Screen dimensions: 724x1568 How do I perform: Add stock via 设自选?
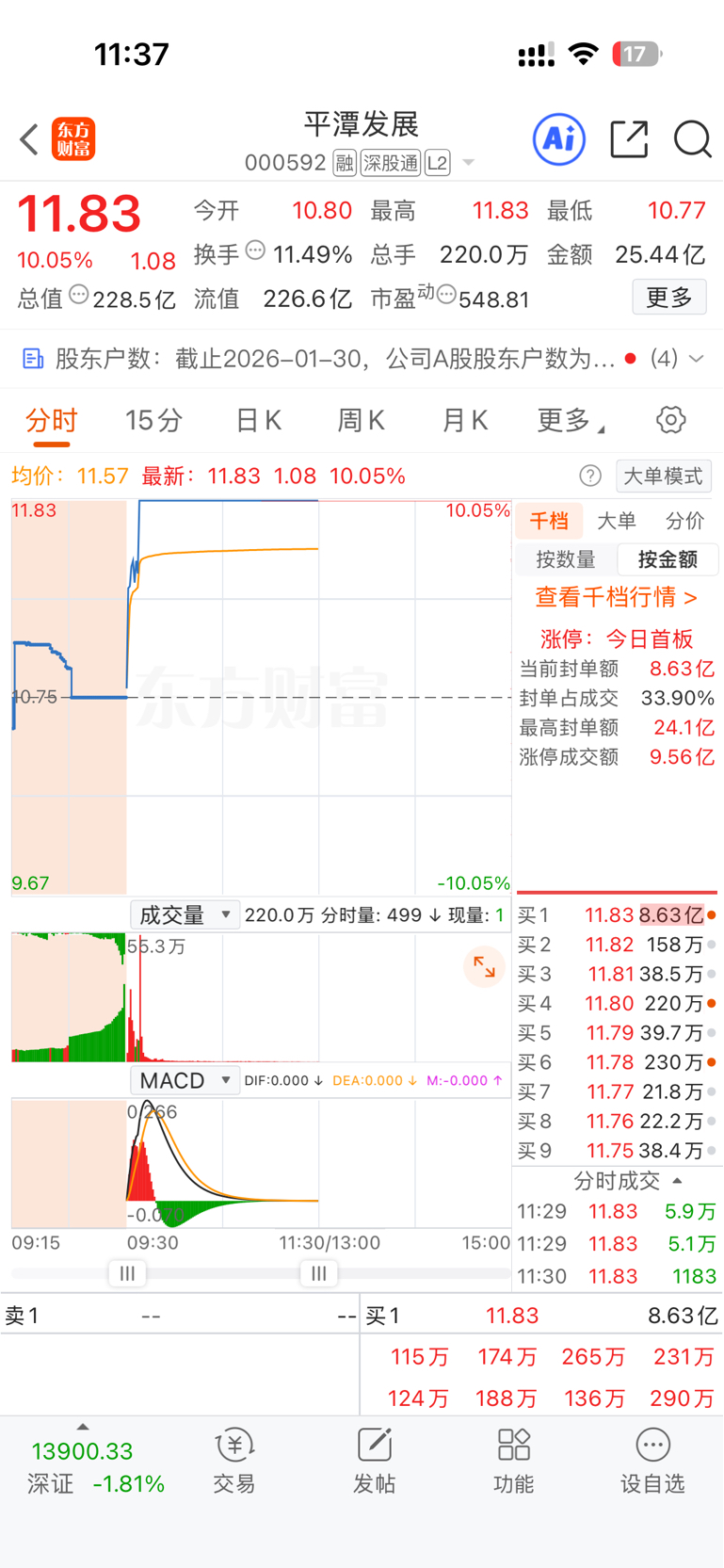coord(652,1462)
